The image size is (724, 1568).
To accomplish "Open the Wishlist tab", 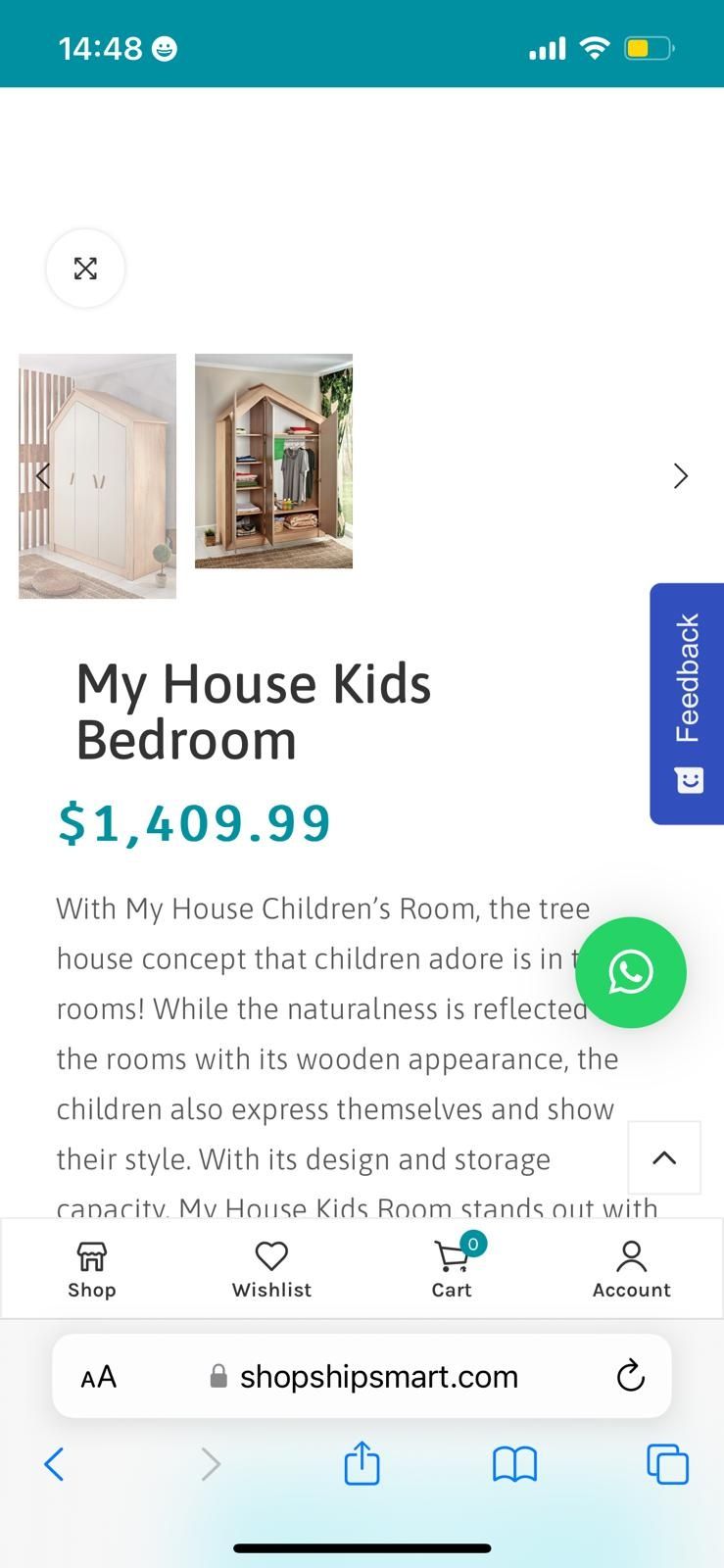I will [271, 1269].
